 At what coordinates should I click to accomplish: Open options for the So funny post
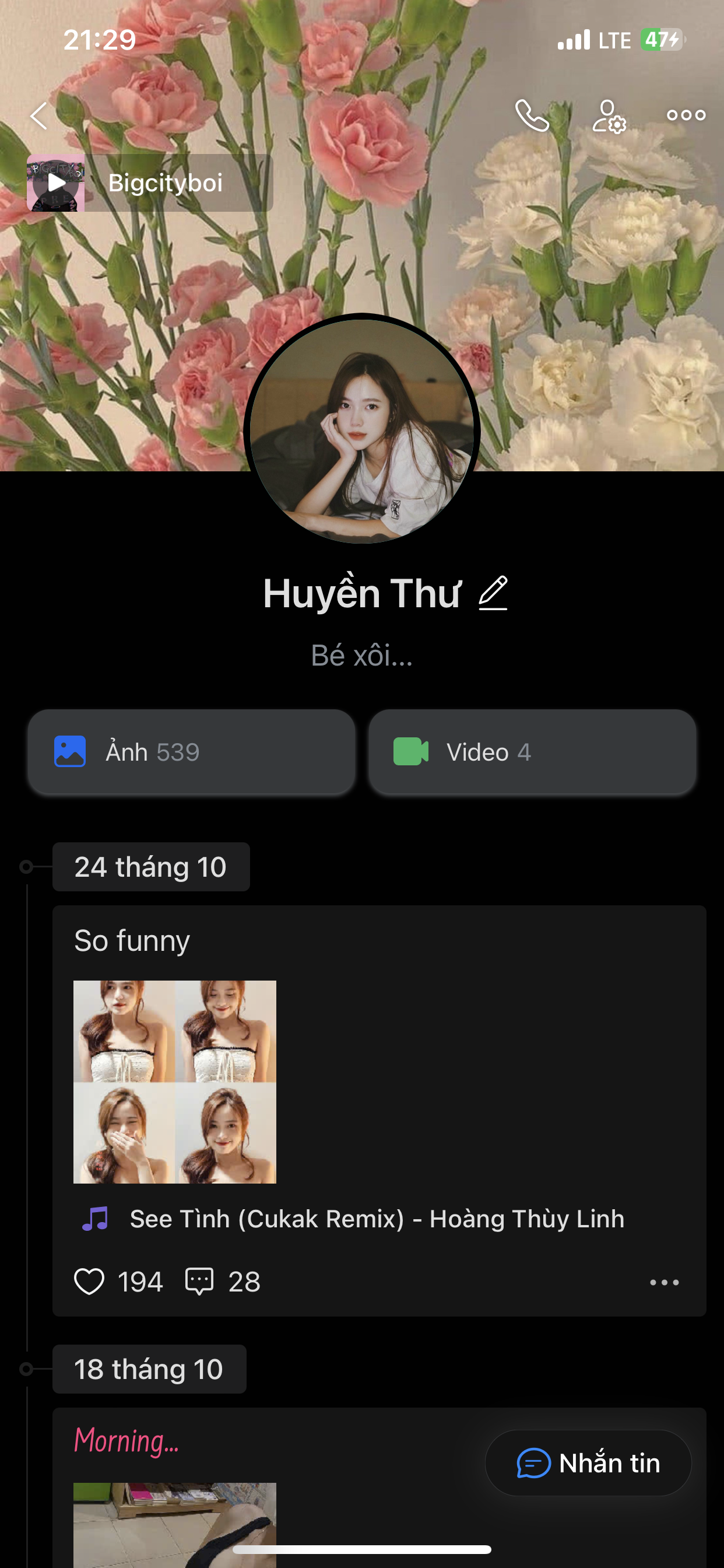click(664, 1282)
